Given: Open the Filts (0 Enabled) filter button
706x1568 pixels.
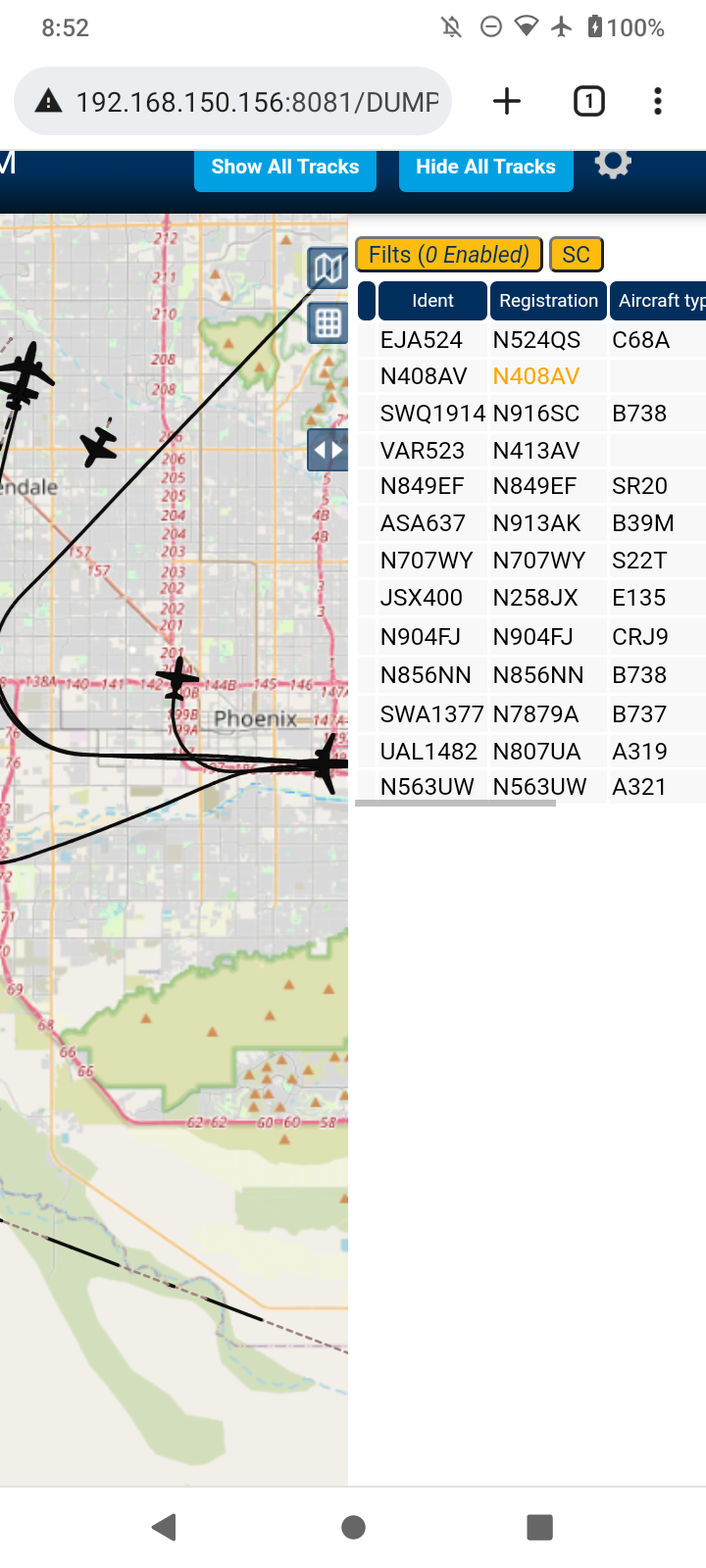Looking at the screenshot, I should pyautogui.click(x=449, y=255).
